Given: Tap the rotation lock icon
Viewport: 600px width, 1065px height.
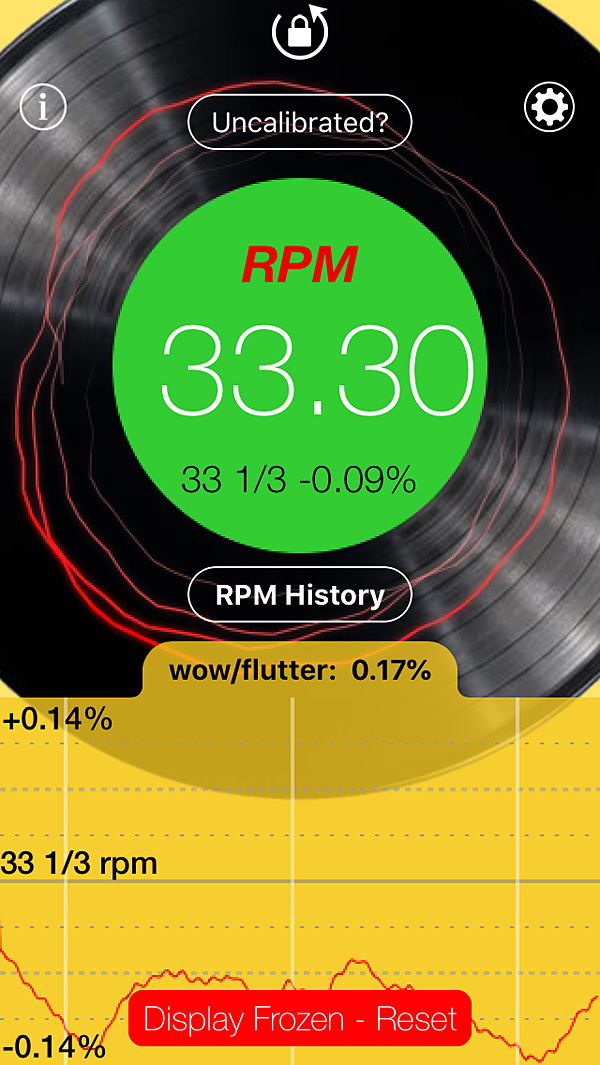Looking at the screenshot, I should (300, 30).
